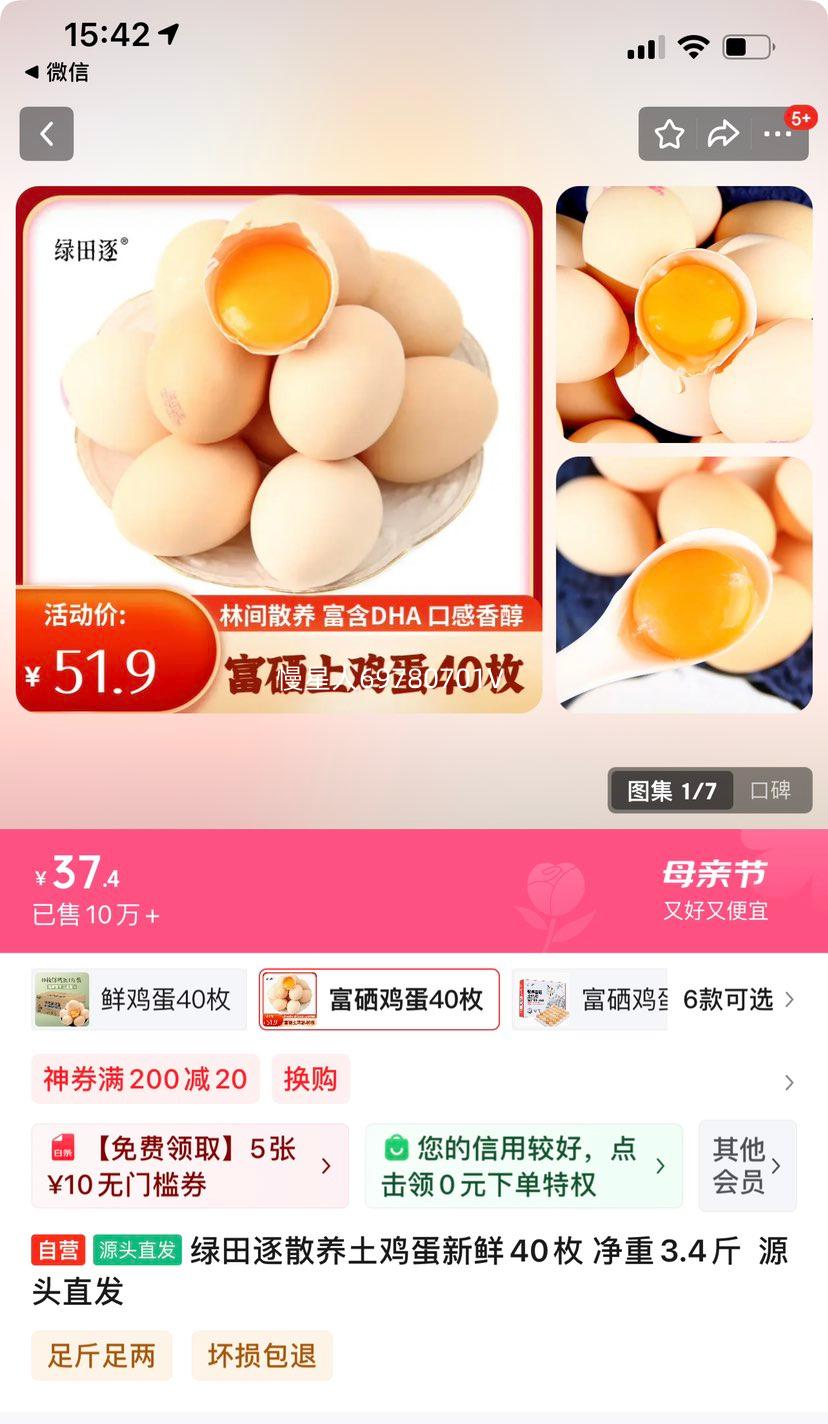The width and height of the screenshot is (828, 1424).
Task: Open the 其他会员 card
Action: click(x=747, y=1166)
